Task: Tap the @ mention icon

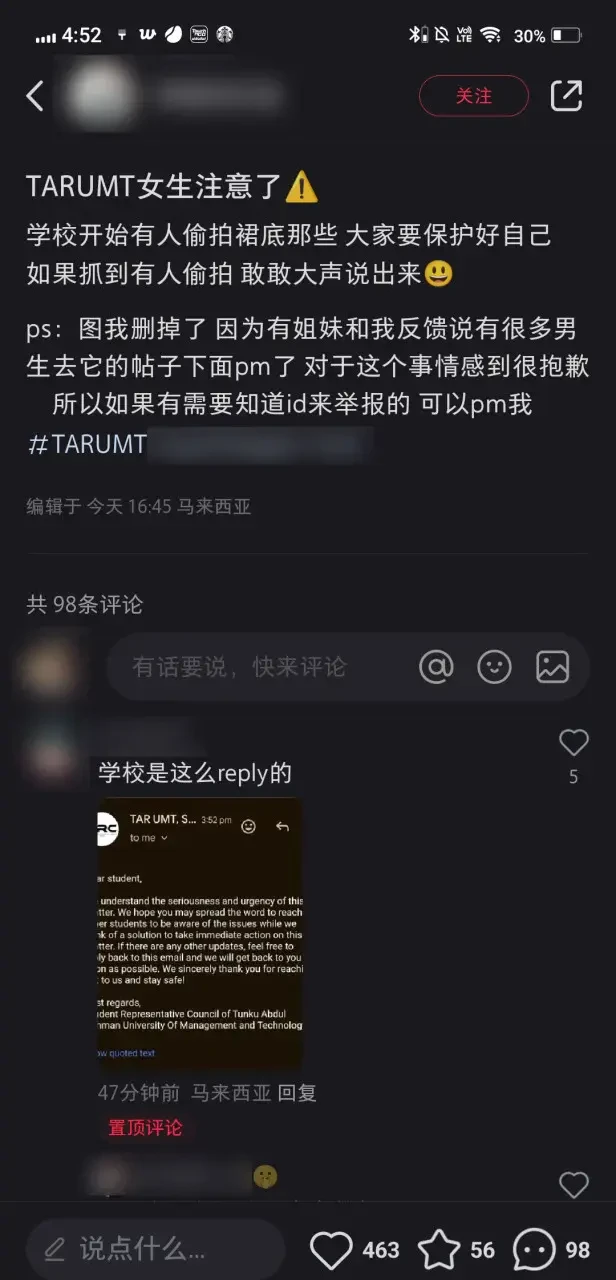Action: [x=436, y=667]
